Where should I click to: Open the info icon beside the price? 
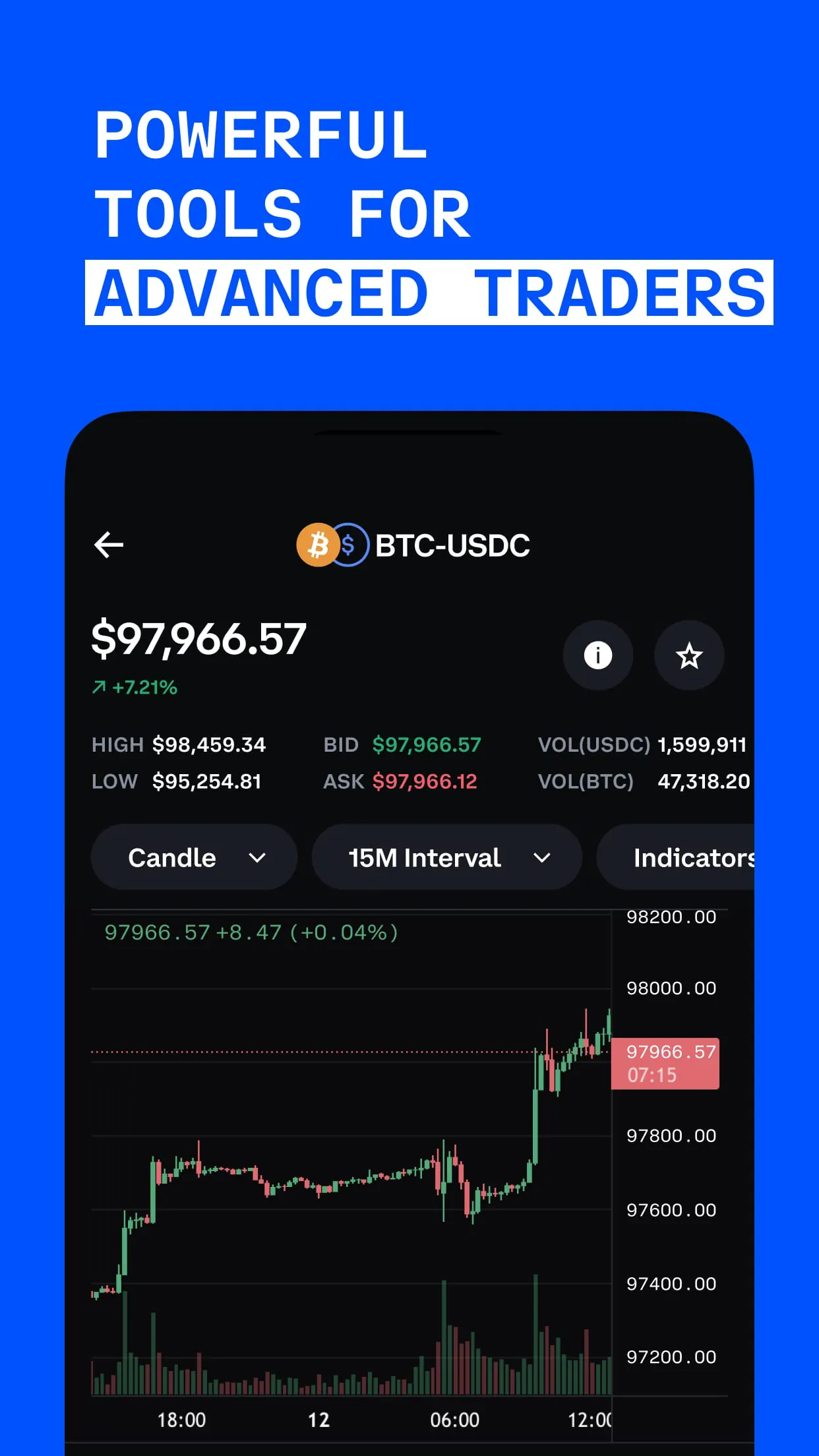click(597, 655)
